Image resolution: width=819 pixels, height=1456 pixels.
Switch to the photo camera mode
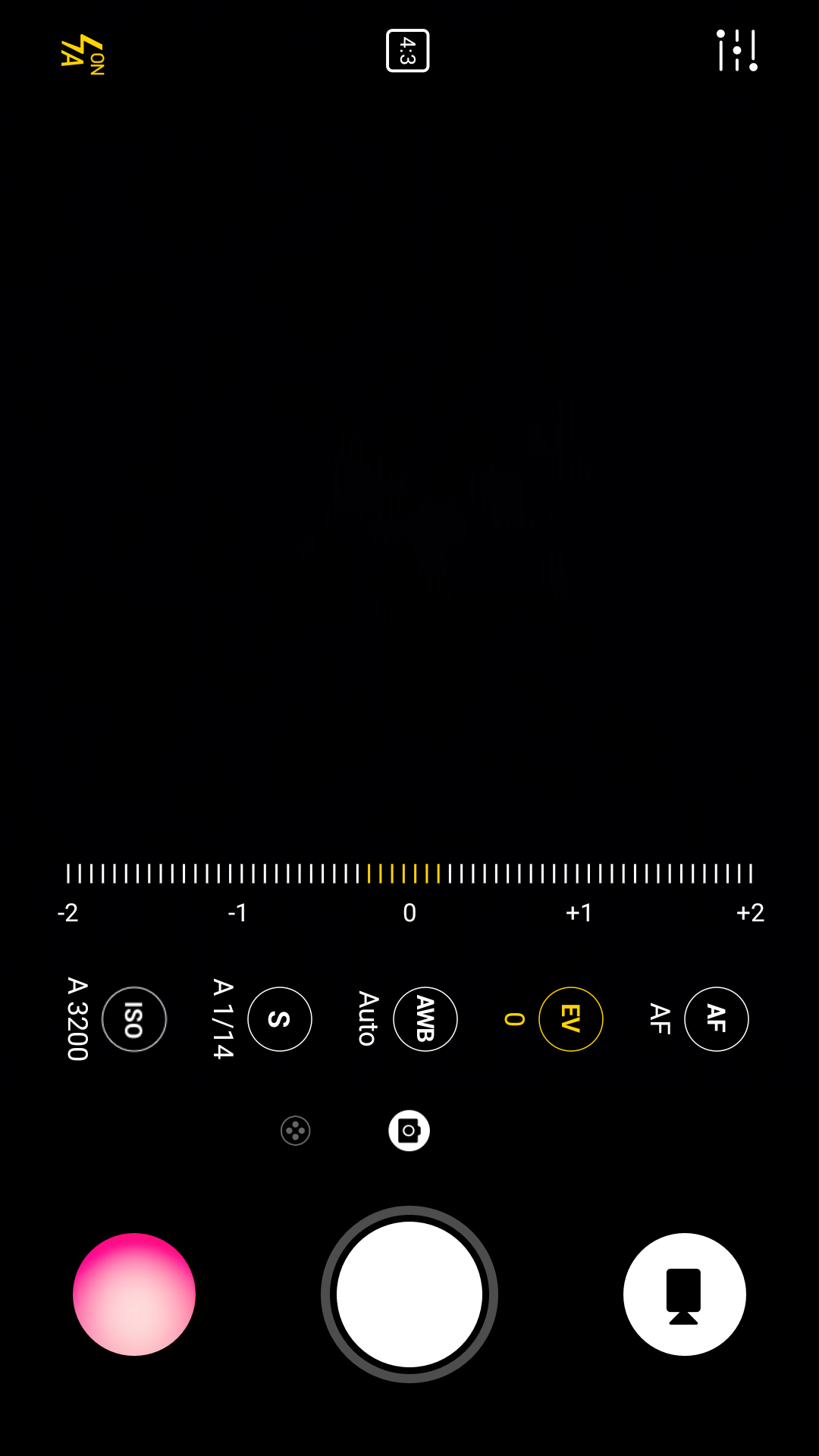[409, 1131]
